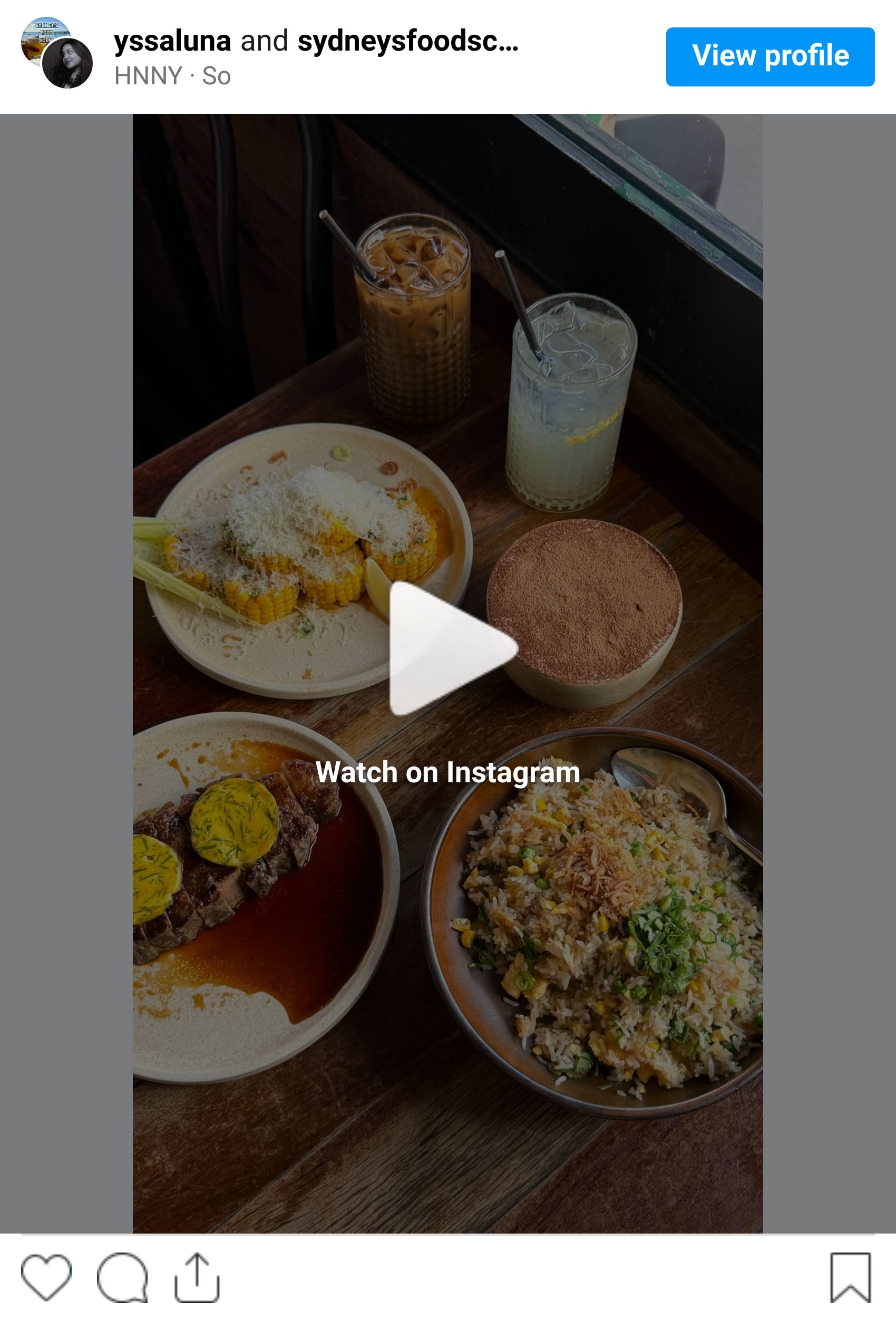
Task: Open the sydneysfoodsc… collaborator account
Action: pos(407,41)
